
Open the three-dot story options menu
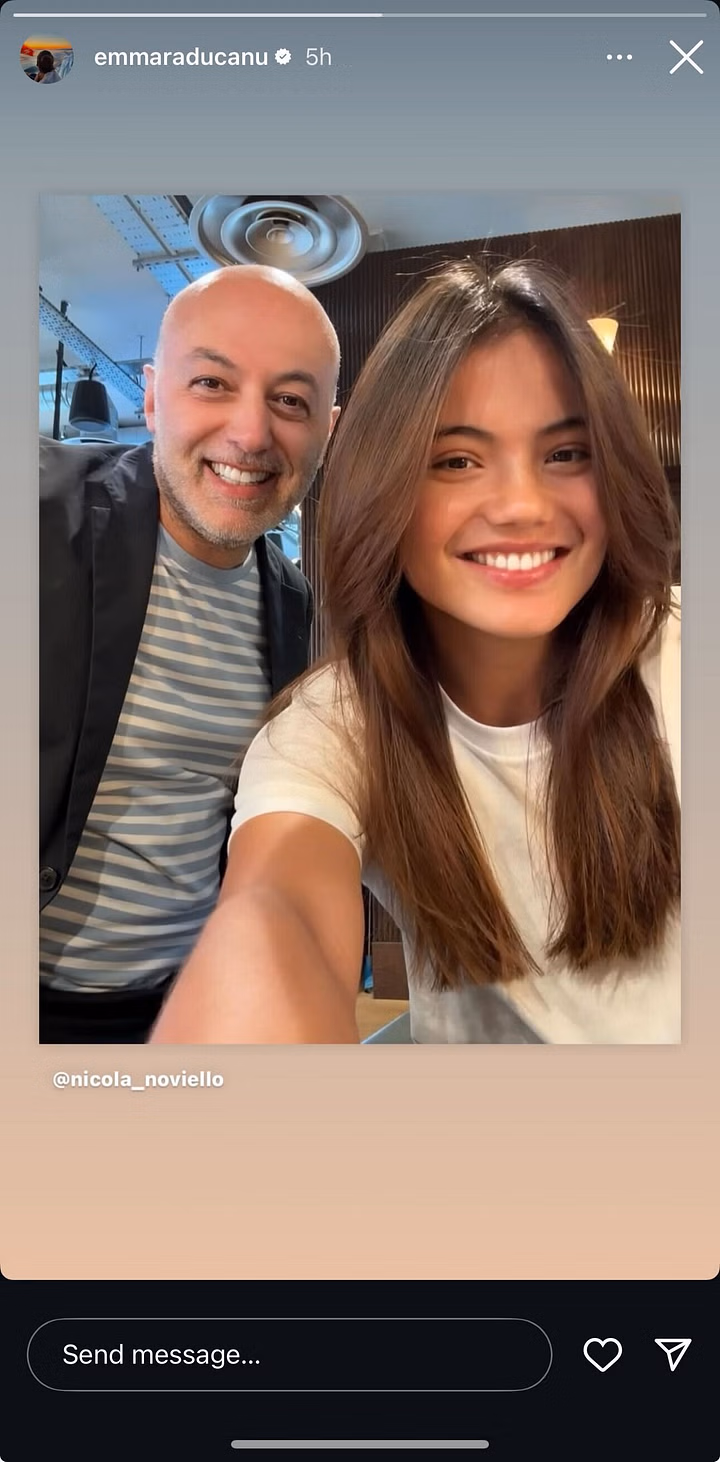pyautogui.click(x=619, y=57)
